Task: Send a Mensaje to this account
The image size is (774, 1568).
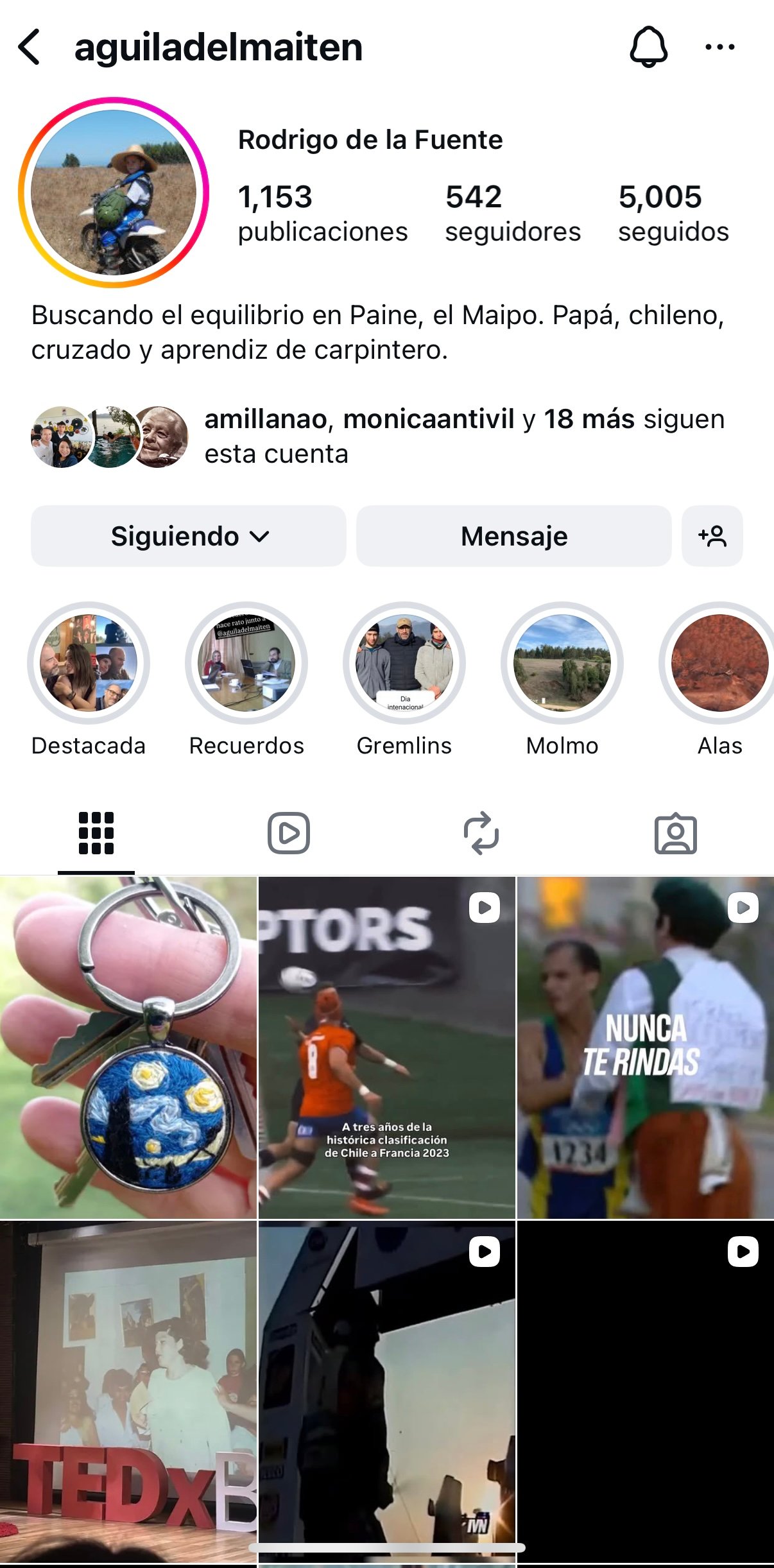Action: [x=513, y=536]
